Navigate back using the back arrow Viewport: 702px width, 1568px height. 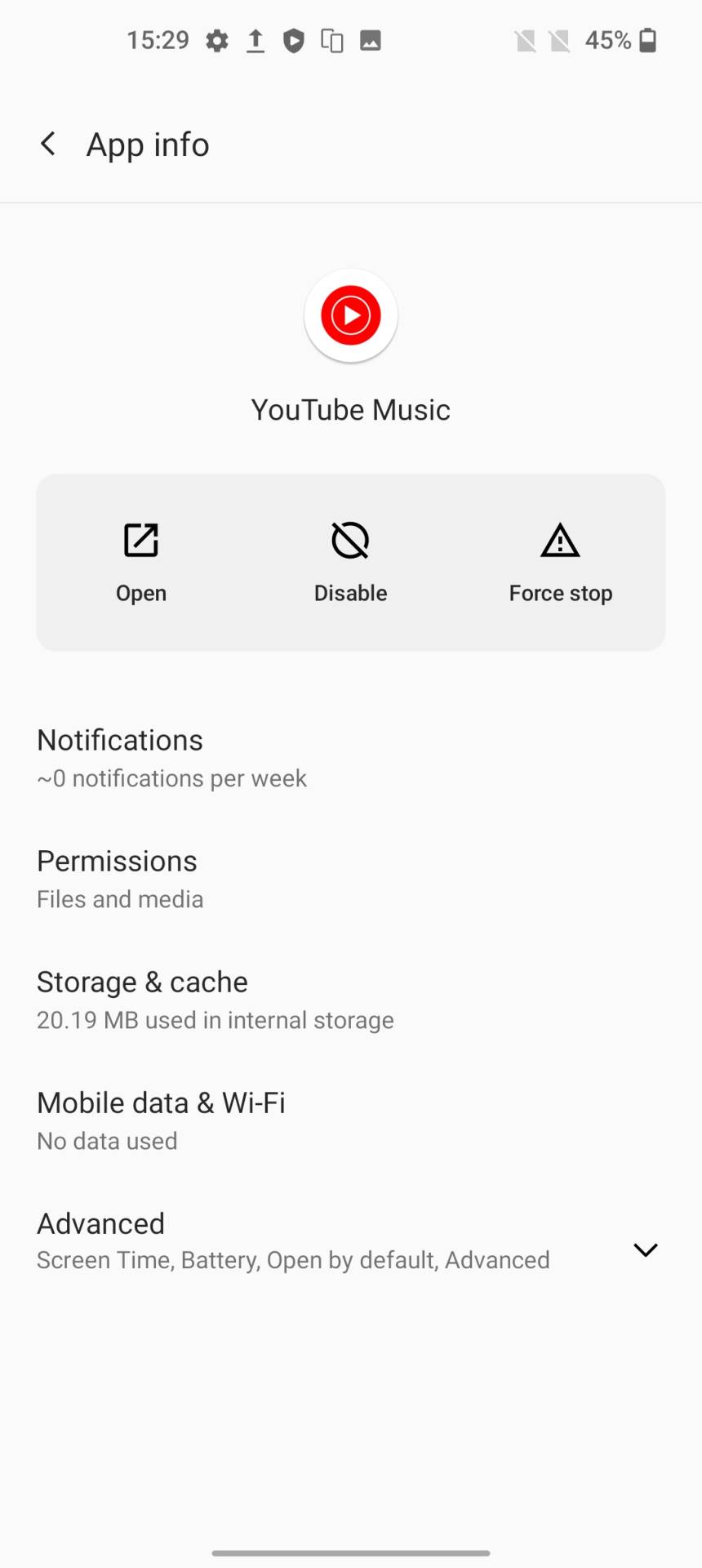(48, 143)
